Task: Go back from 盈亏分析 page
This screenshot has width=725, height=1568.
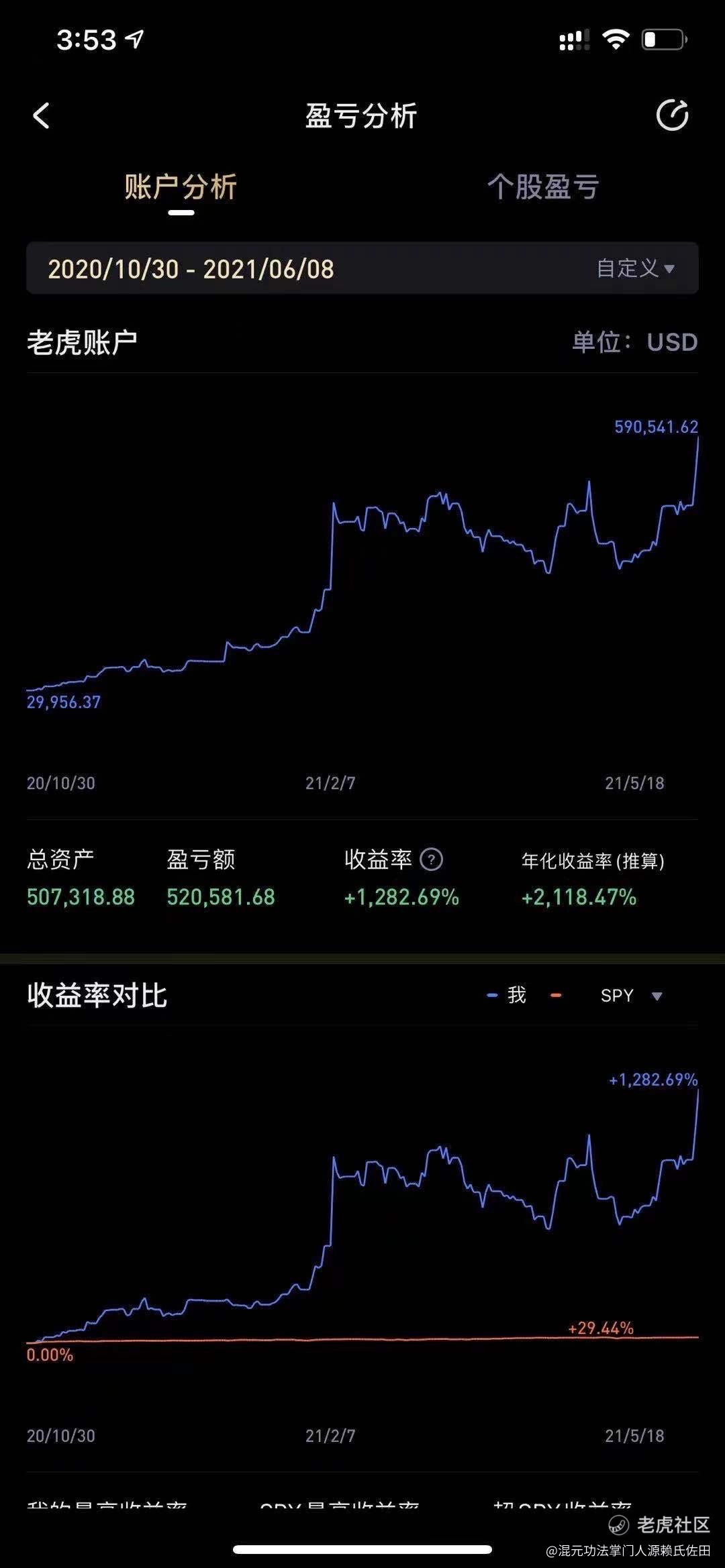Action: 41,115
